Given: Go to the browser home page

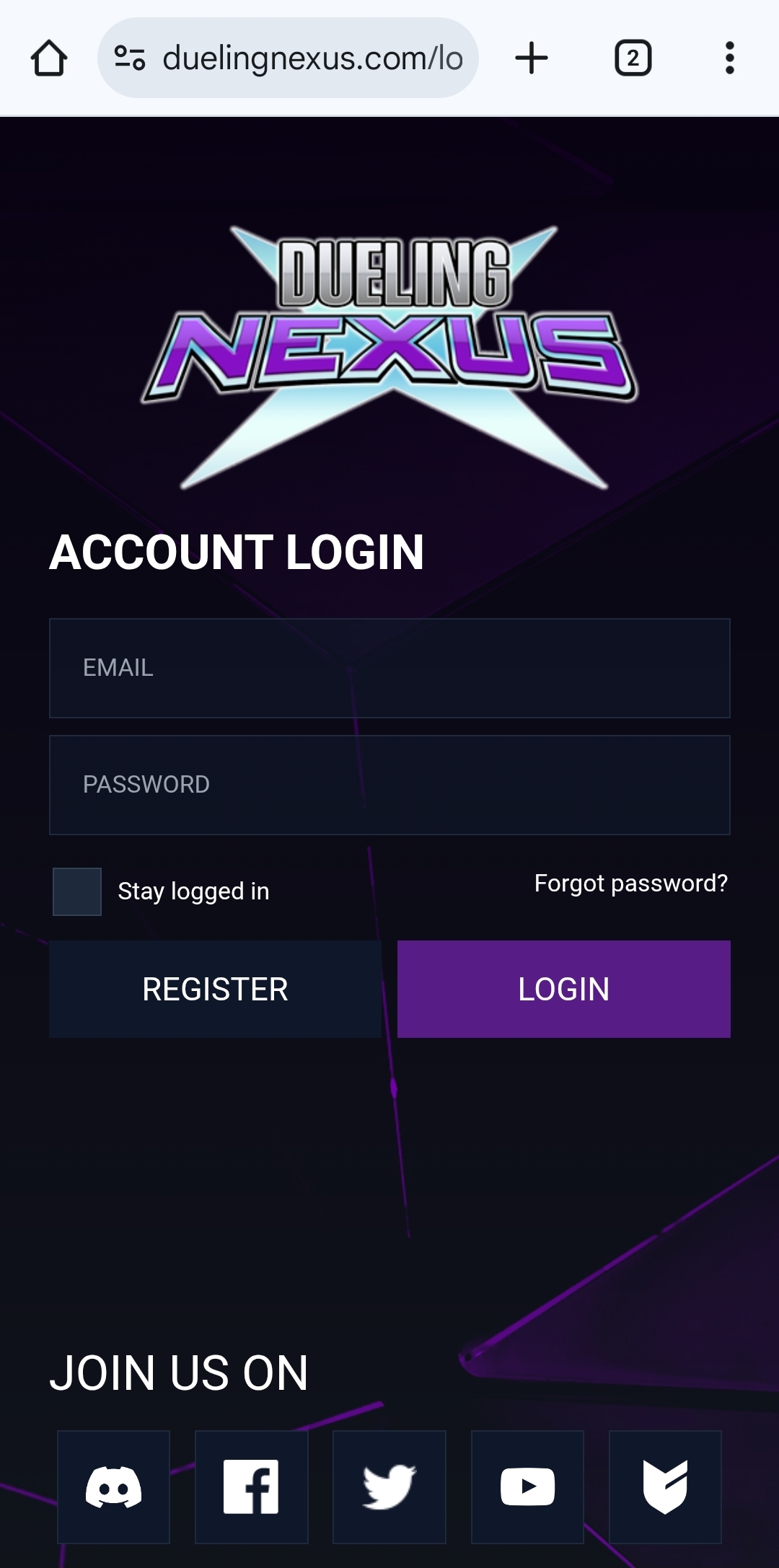Looking at the screenshot, I should click(x=49, y=58).
